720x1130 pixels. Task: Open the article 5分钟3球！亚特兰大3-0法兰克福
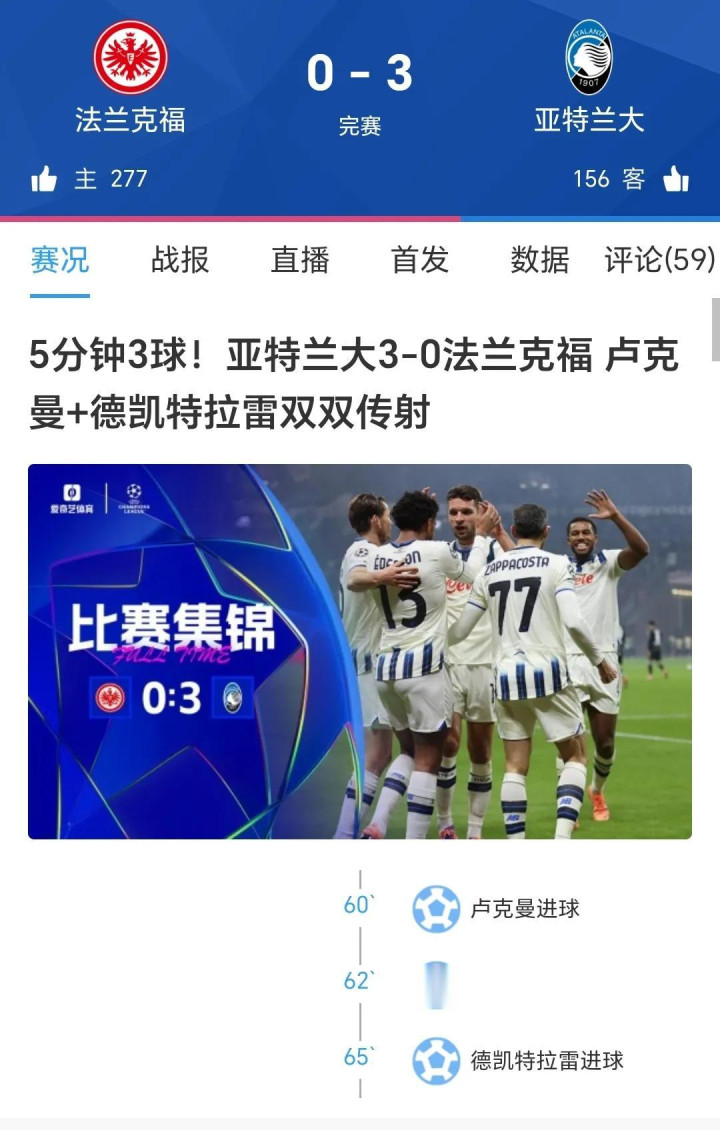(354, 383)
